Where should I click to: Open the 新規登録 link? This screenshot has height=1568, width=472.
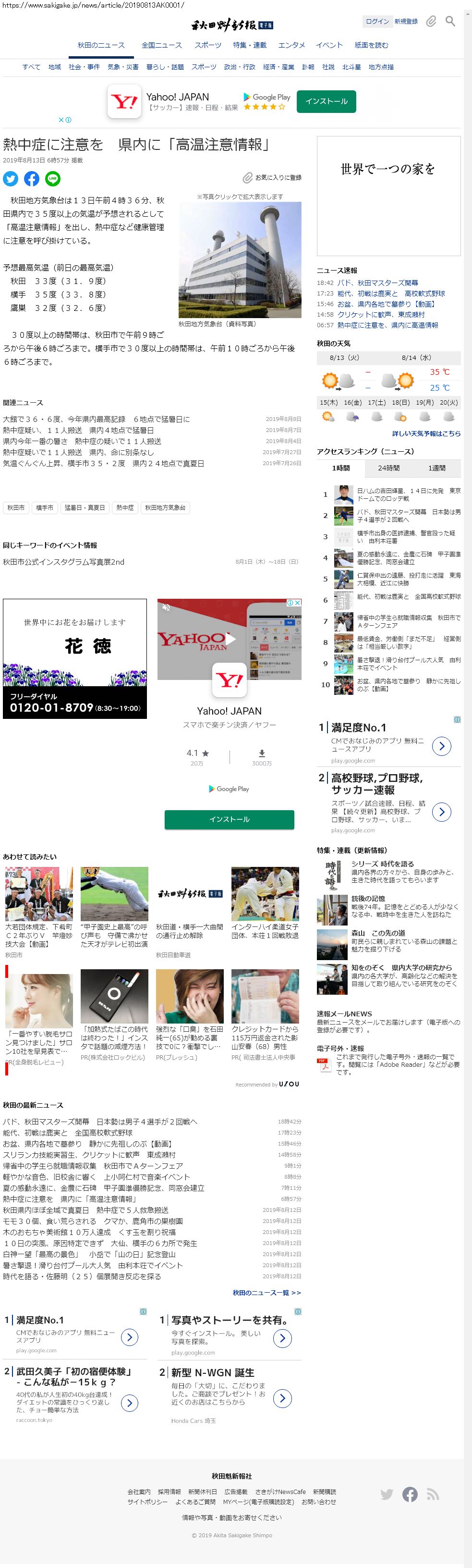pos(406,21)
